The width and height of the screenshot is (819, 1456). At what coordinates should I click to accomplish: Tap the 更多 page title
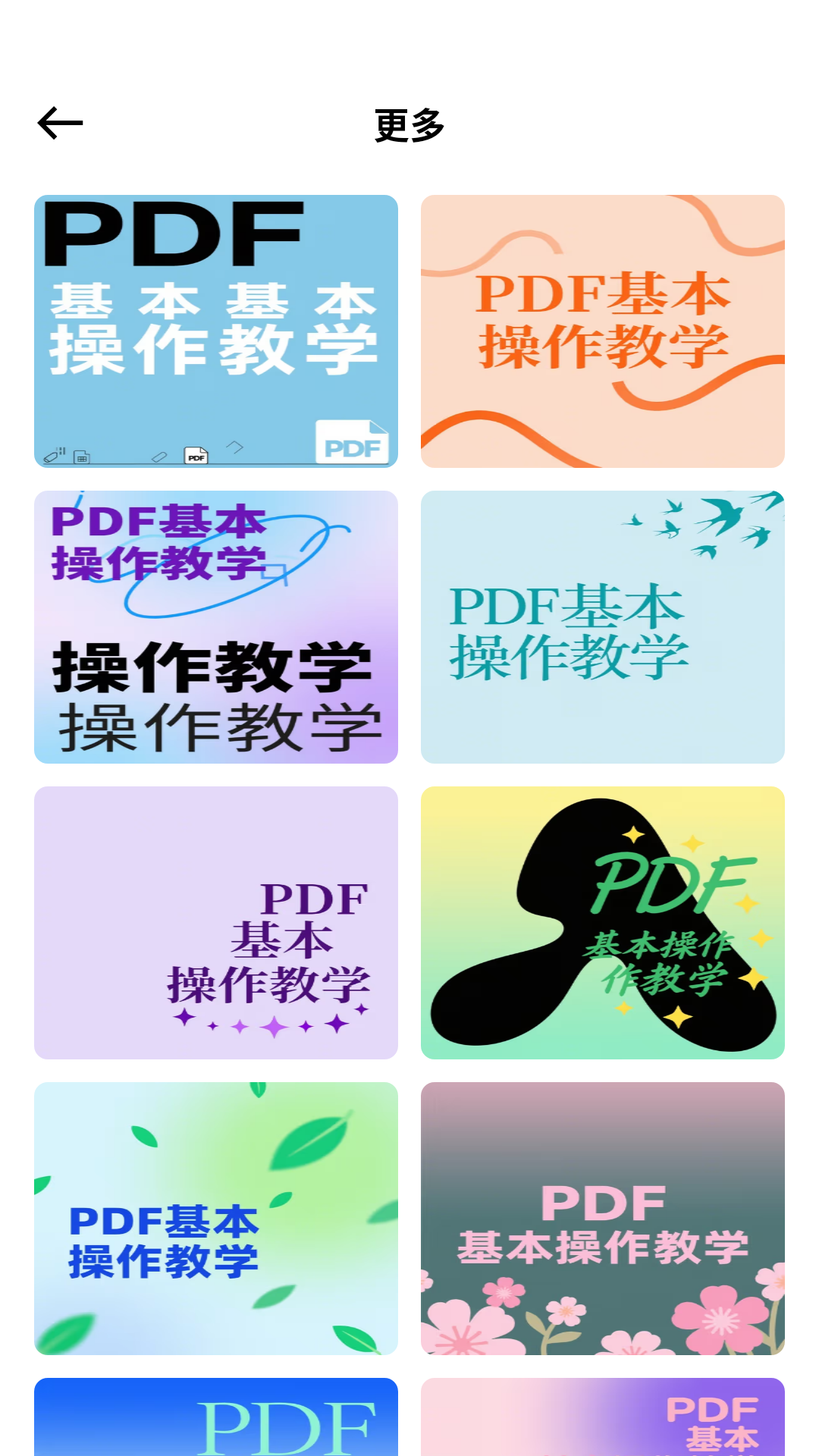[x=407, y=127]
